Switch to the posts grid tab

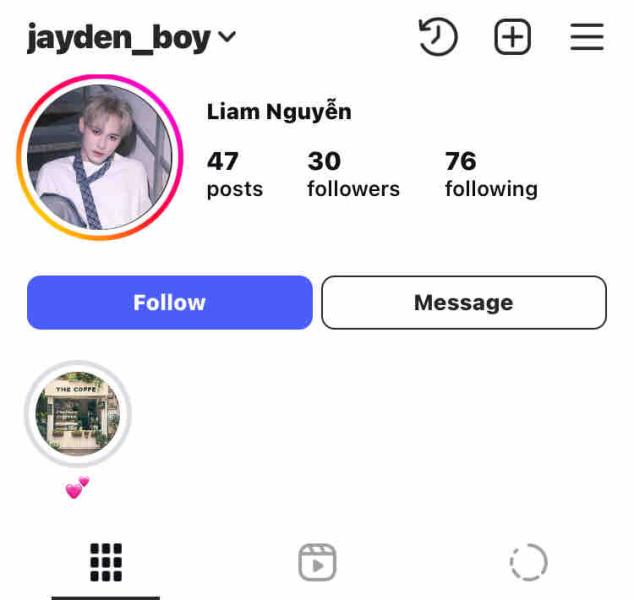coord(106,562)
